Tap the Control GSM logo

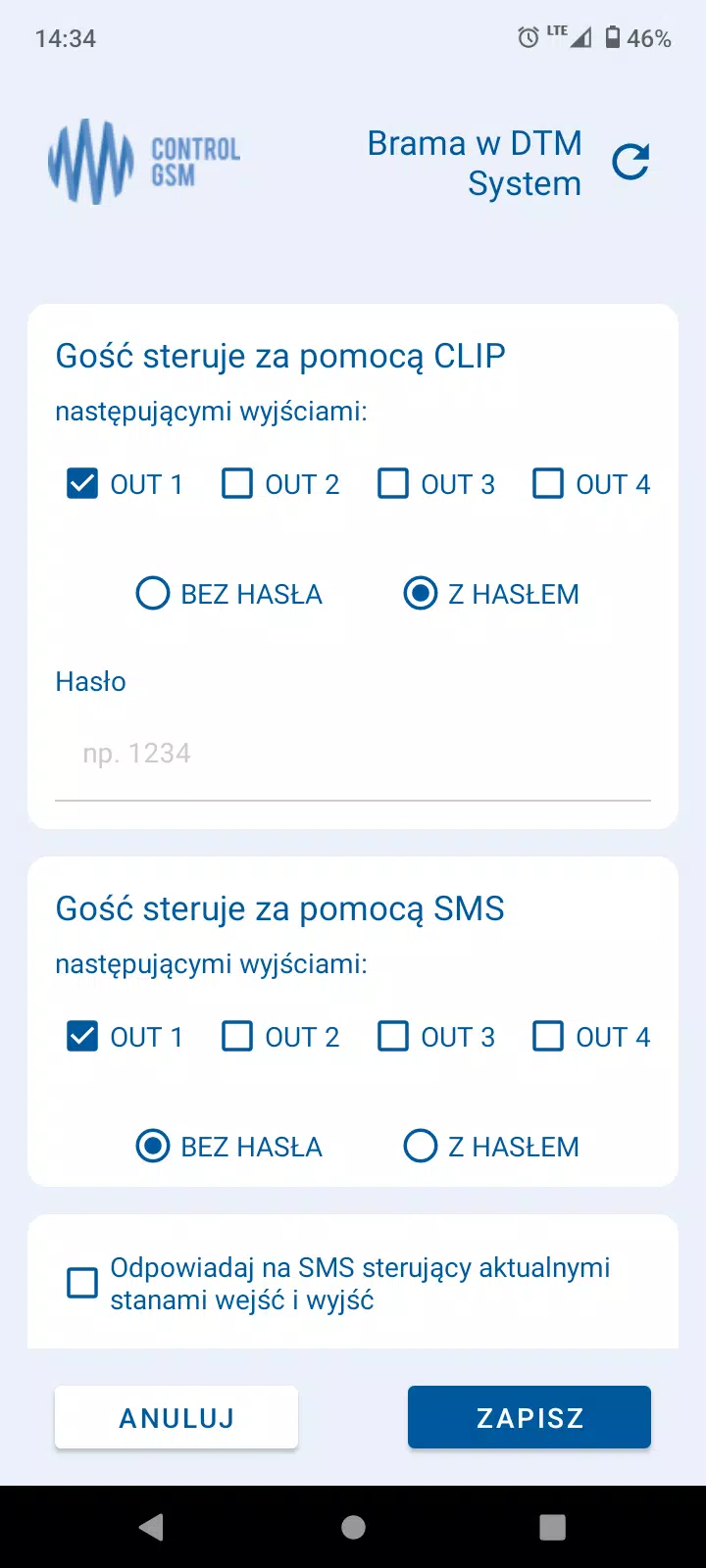point(143,162)
